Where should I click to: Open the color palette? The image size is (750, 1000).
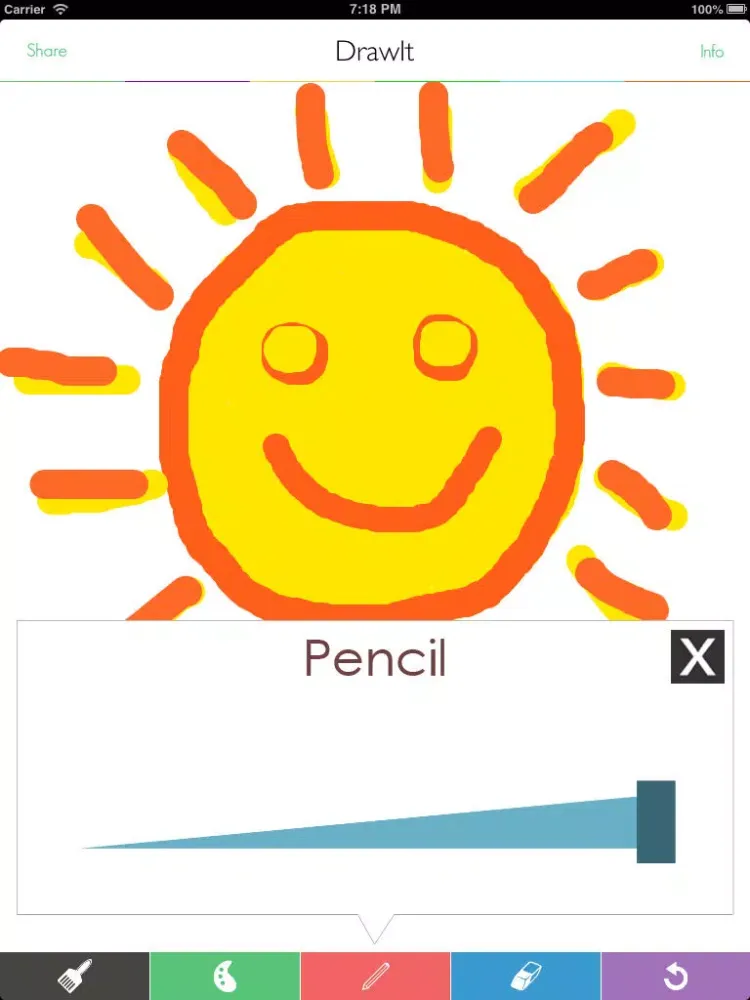pos(225,976)
